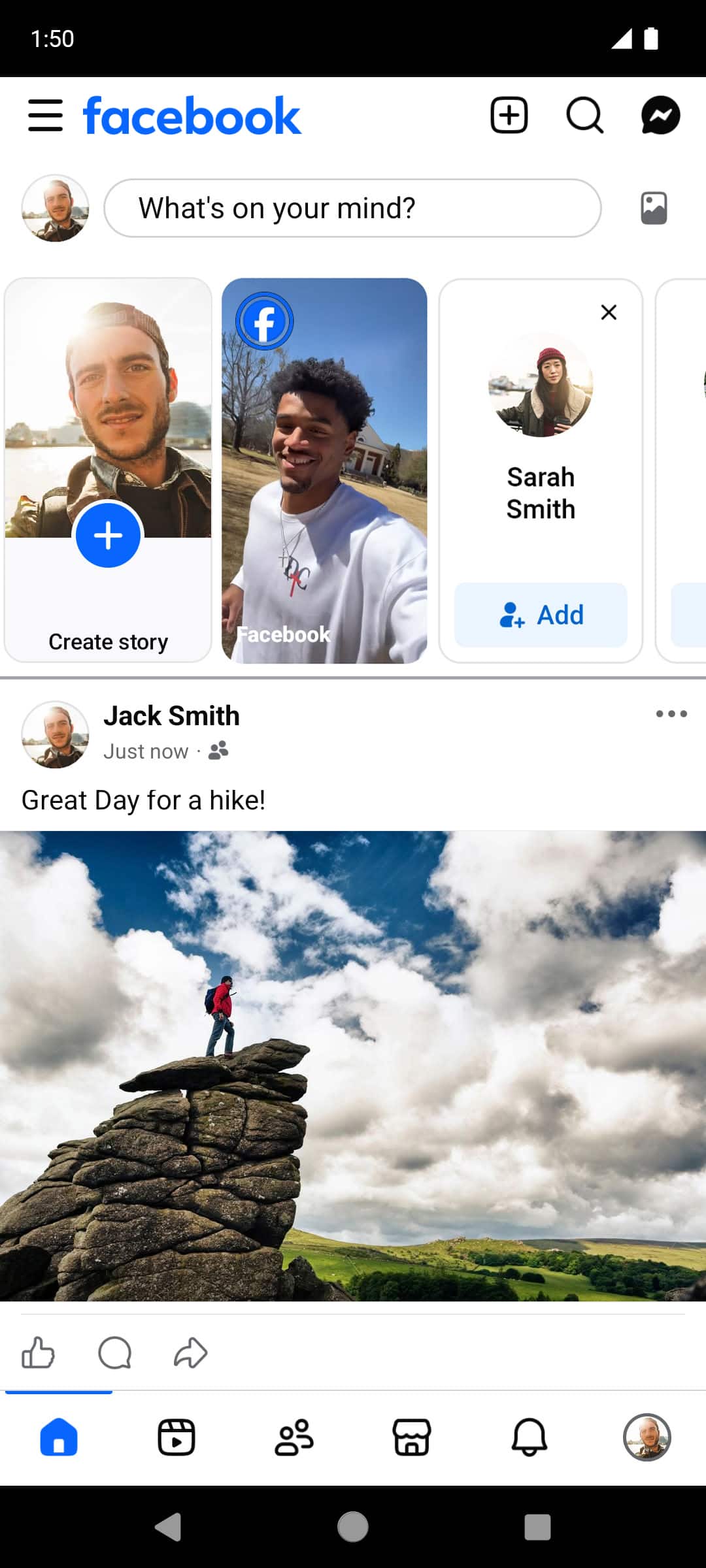Open the notifications bell tab
706x1568 pixels.
pyautogui.click(x=529, y=1437)
